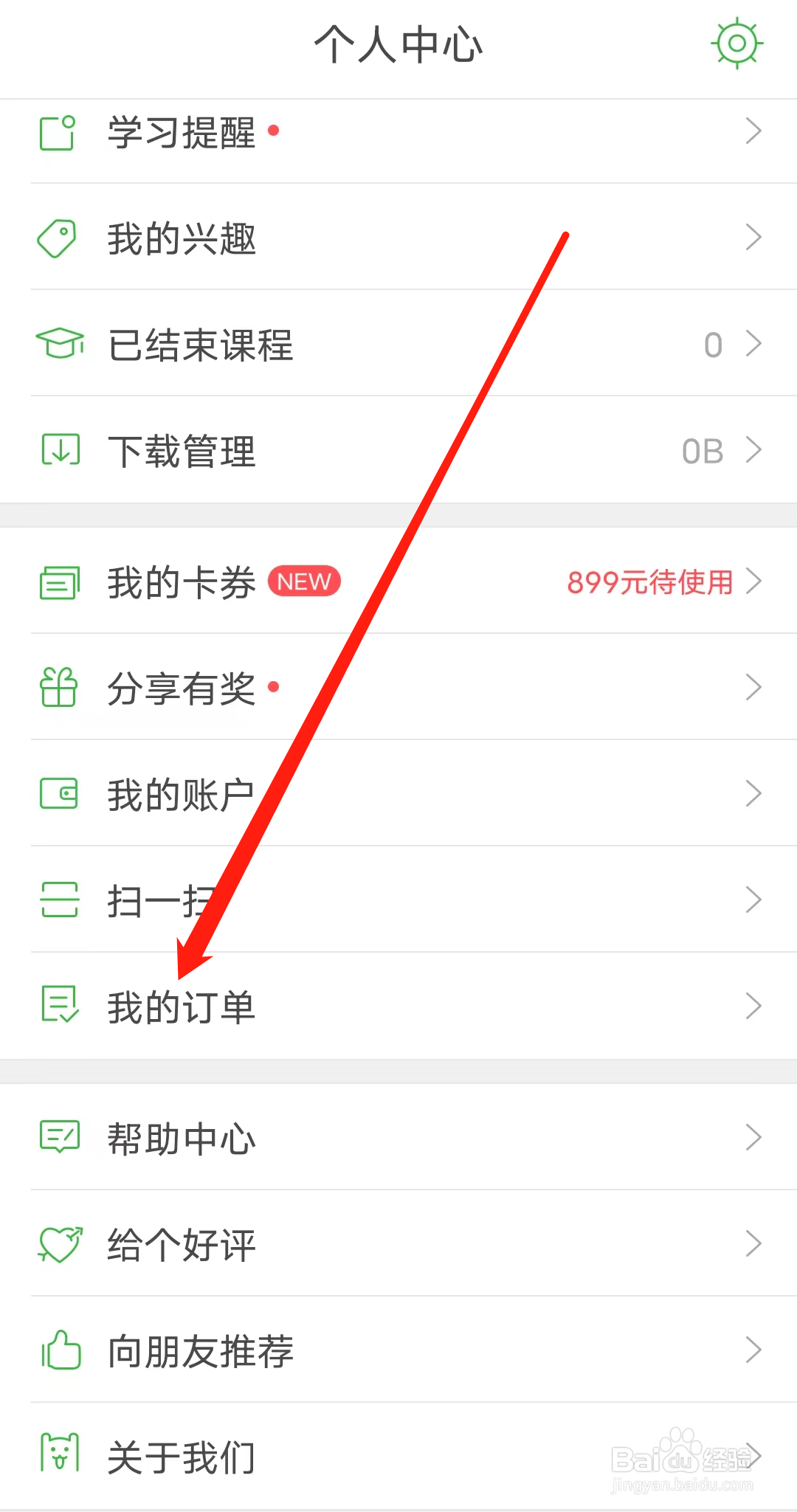
Task: Expand the 我的兴趣 row chevron
Action: 753,238
